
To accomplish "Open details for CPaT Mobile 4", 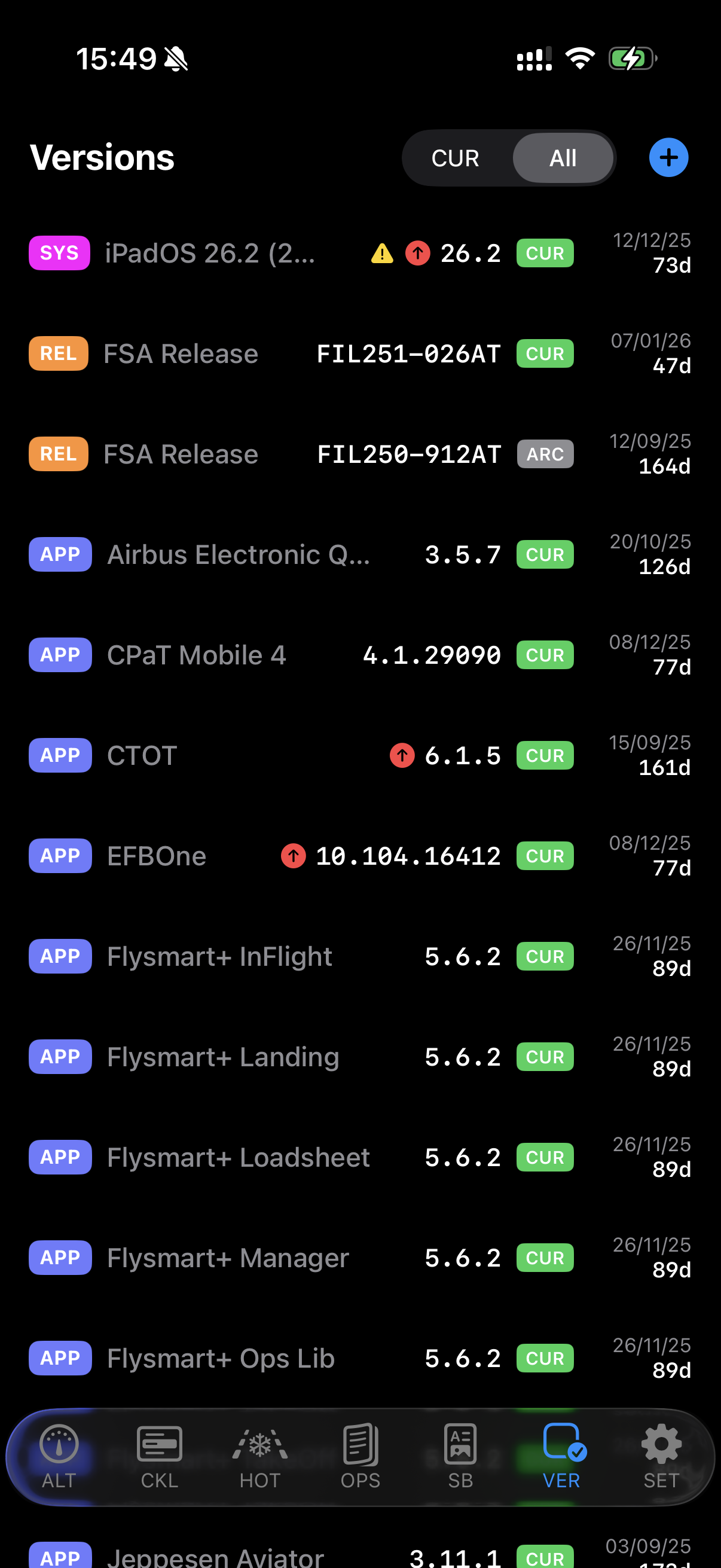I will coord(197,654).
